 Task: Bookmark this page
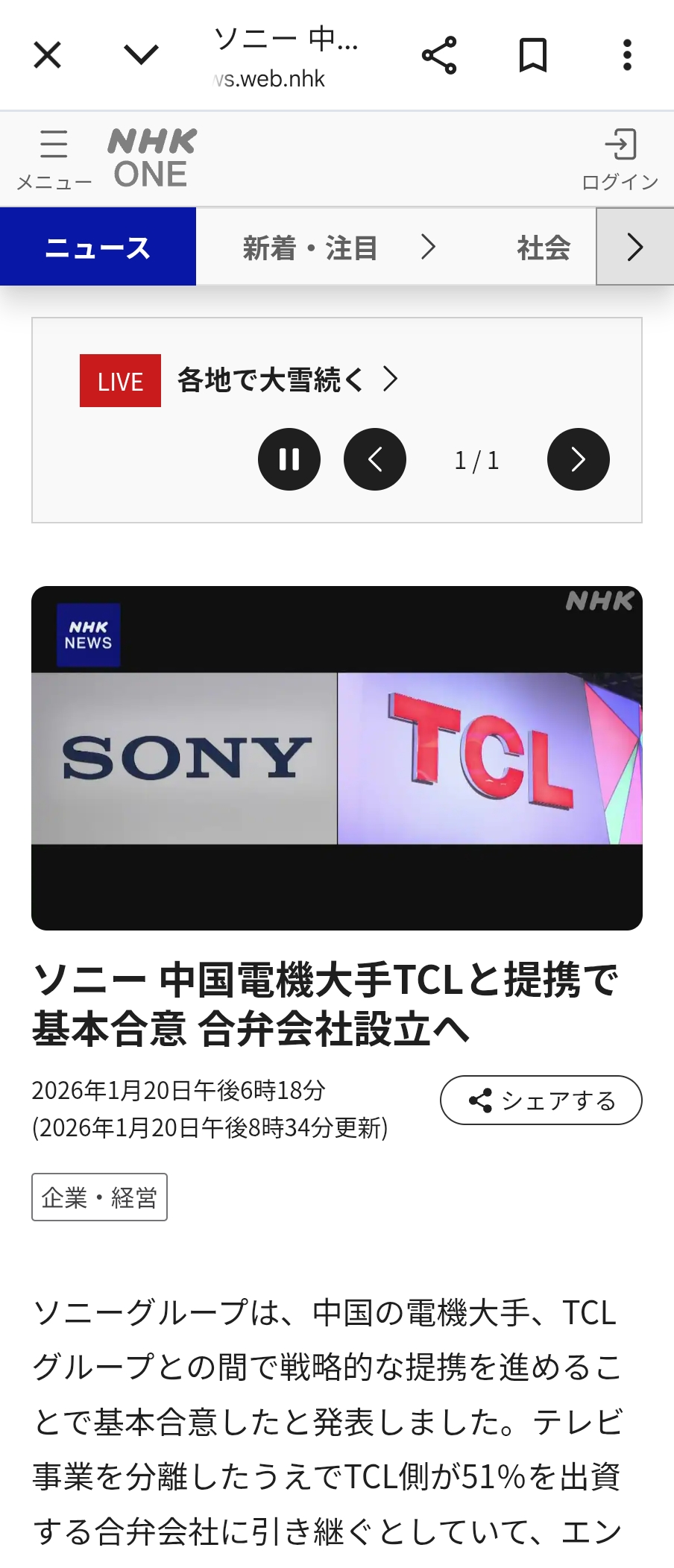(x=532, y=55)
